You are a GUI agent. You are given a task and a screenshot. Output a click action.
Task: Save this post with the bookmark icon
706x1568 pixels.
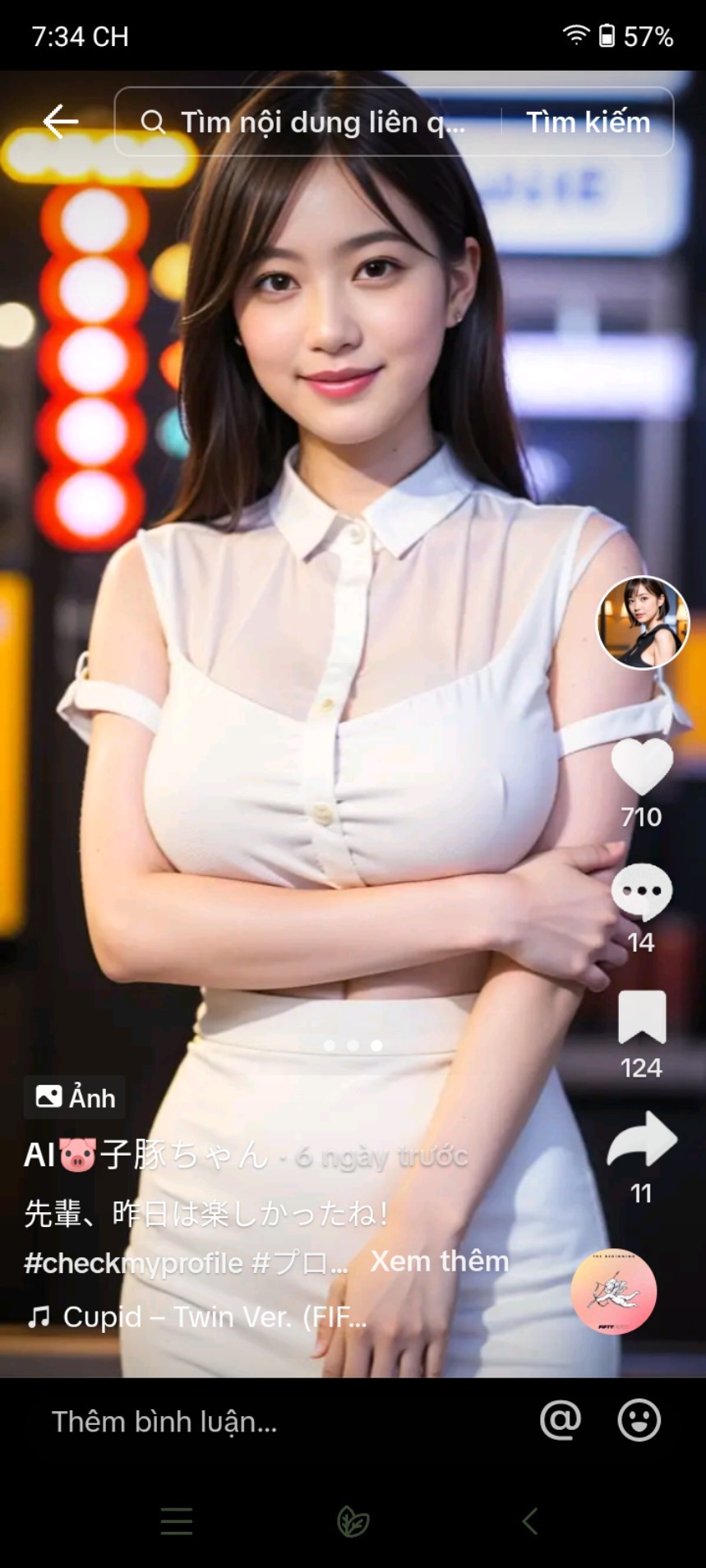point(642,1017)
